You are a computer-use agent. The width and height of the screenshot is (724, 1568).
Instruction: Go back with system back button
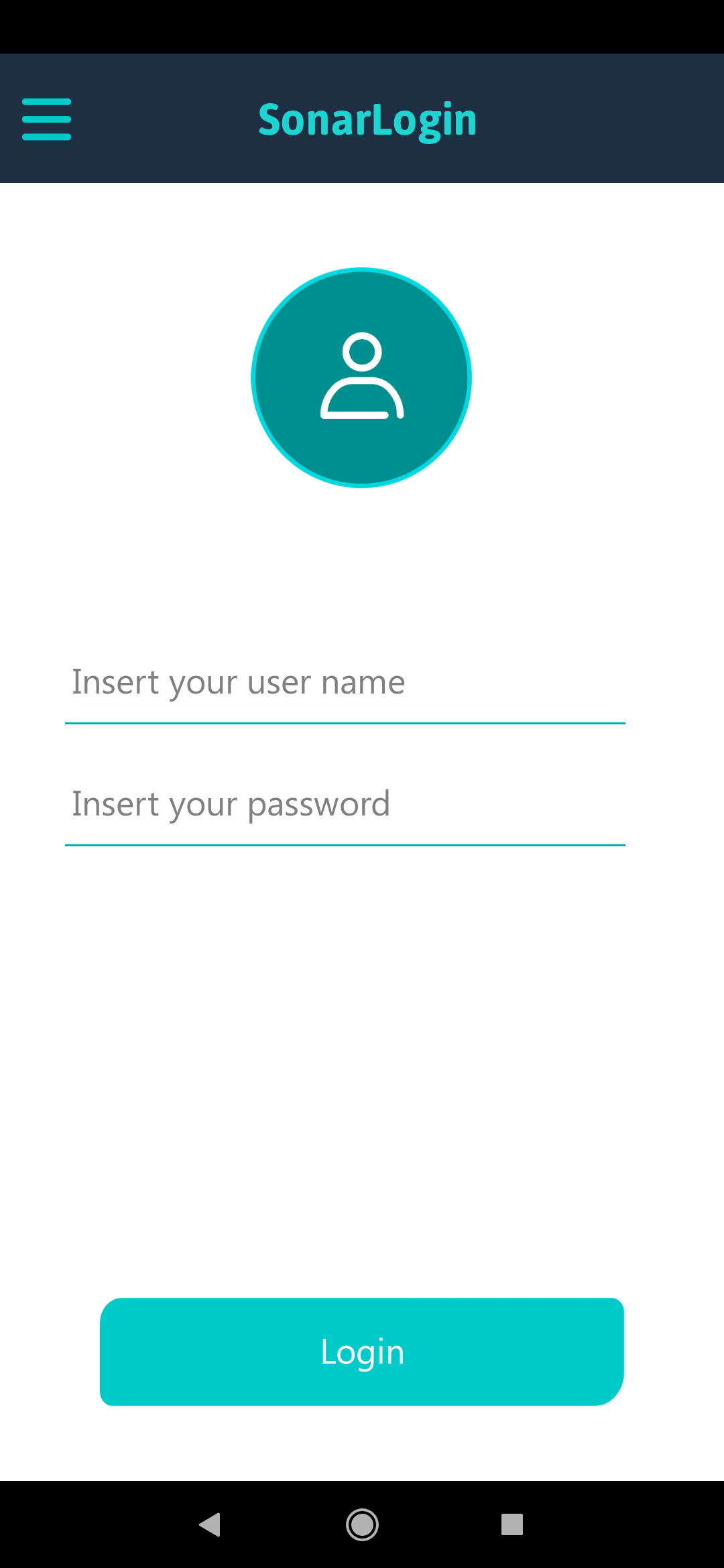[210, 1524]
